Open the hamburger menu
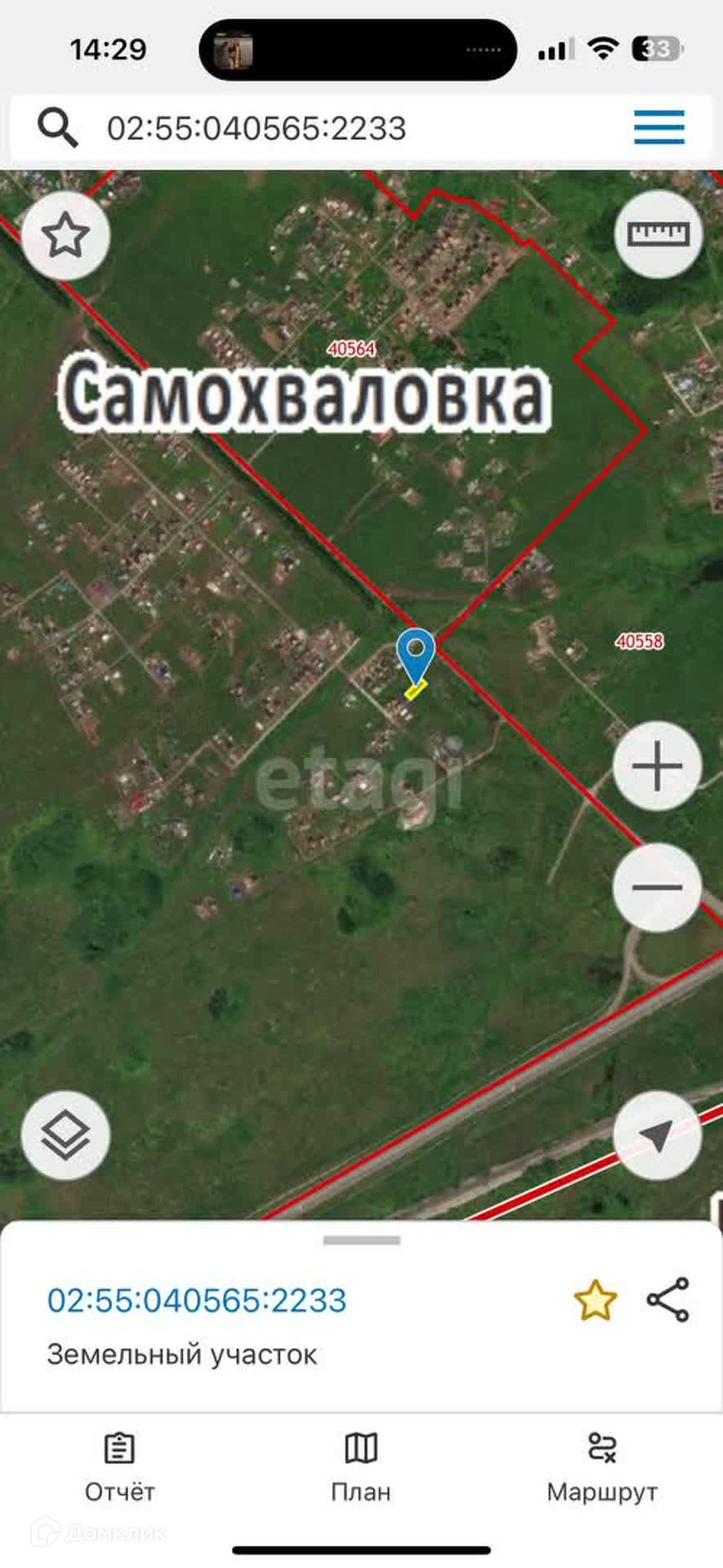 [x=658, y=127]
